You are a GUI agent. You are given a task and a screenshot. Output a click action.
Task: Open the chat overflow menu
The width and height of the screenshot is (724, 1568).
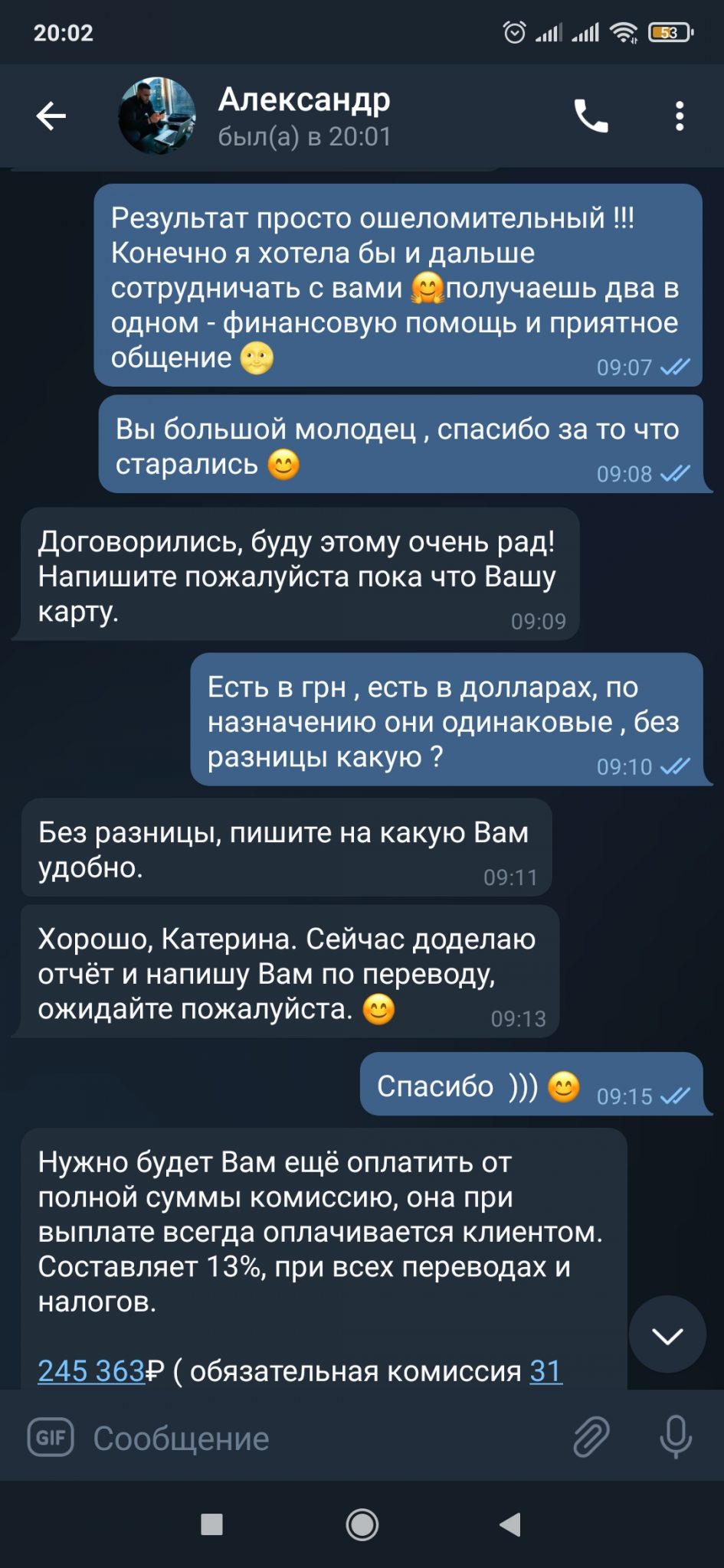(x=679, y=116)
